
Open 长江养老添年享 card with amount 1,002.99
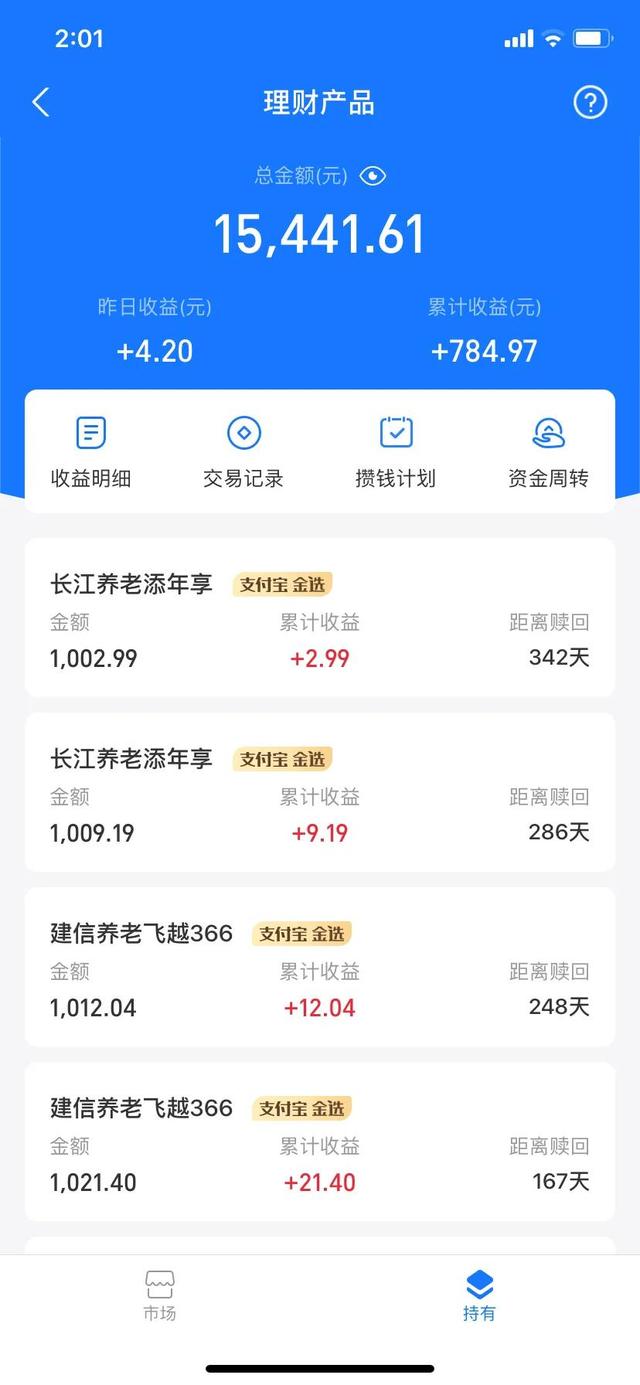click(x=320, y=617)
